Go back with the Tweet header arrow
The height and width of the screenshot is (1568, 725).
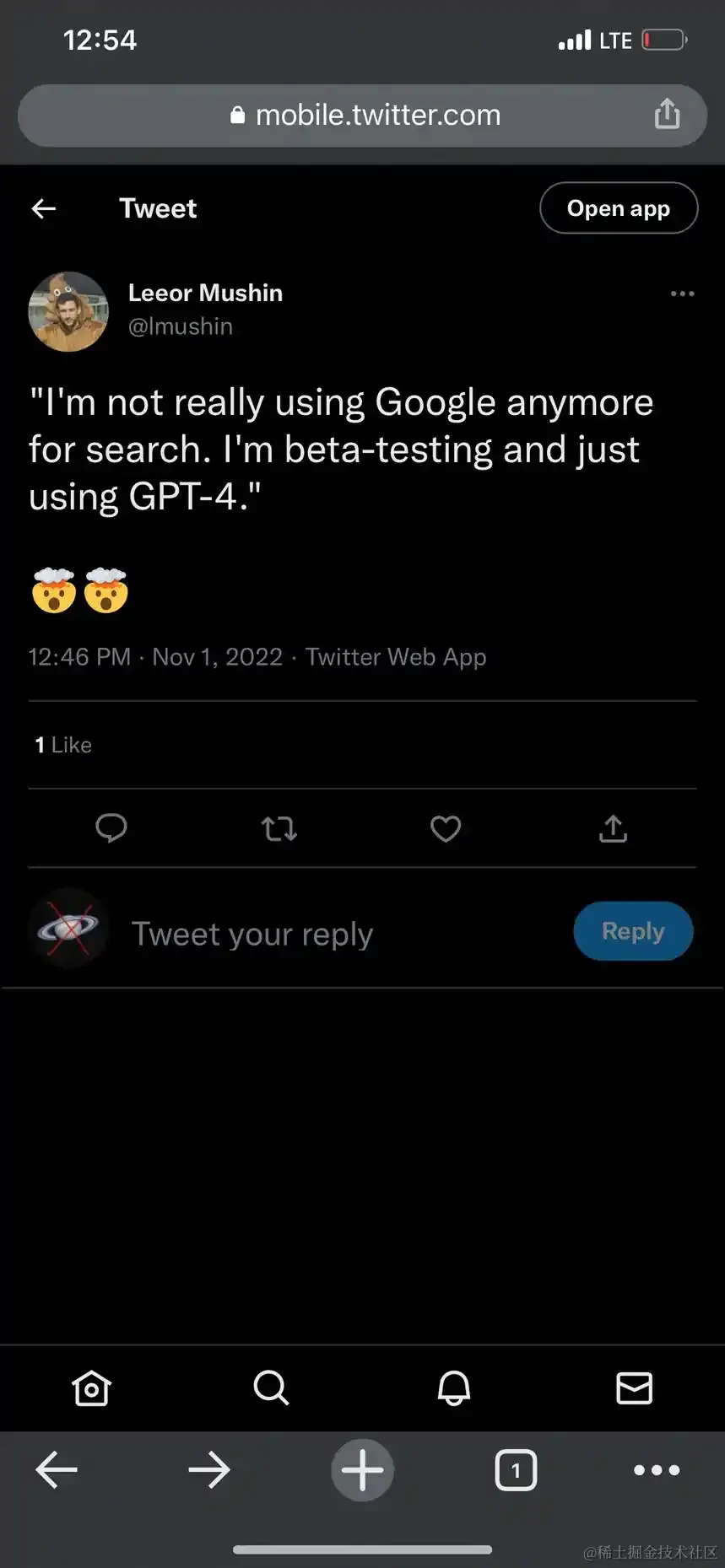coord(44,208)
